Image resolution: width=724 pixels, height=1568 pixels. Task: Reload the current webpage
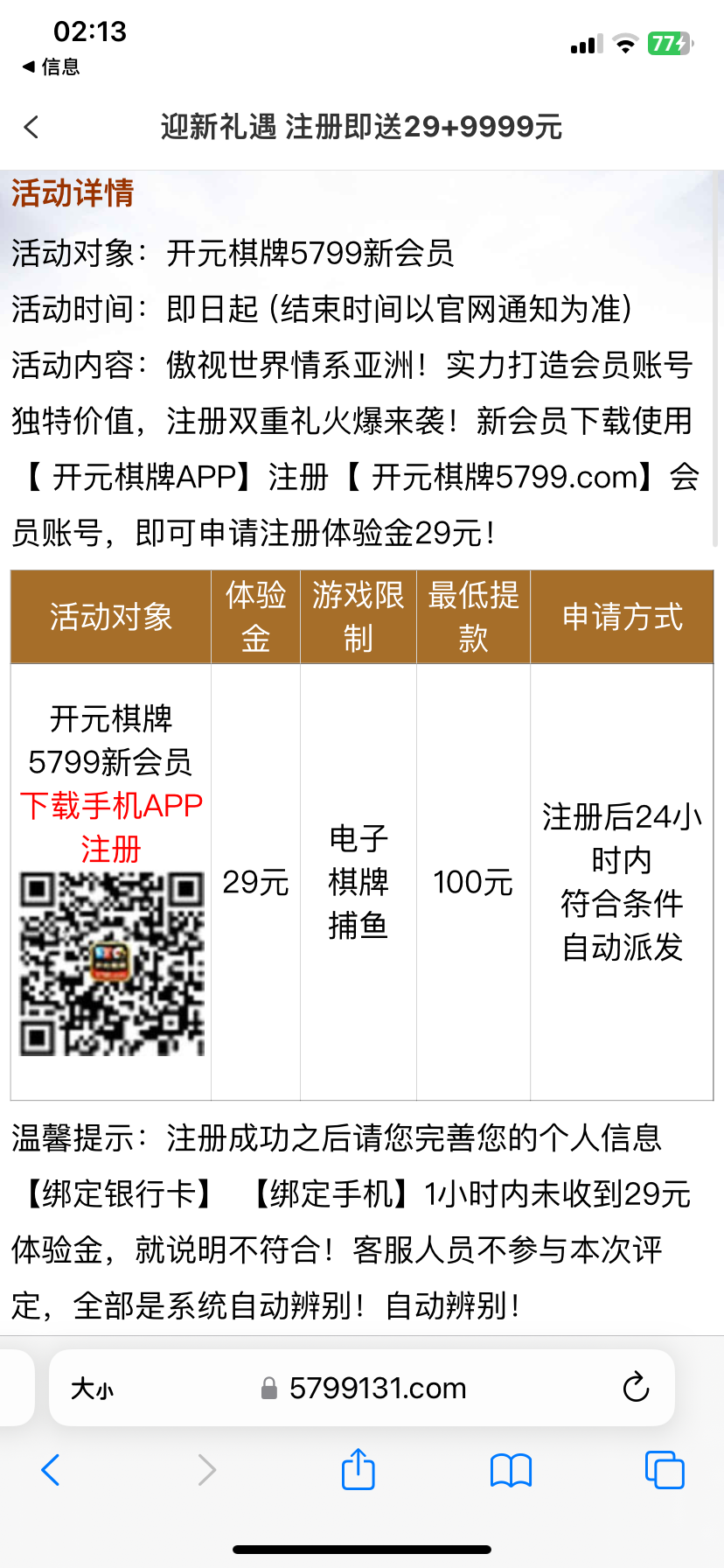636,1388
